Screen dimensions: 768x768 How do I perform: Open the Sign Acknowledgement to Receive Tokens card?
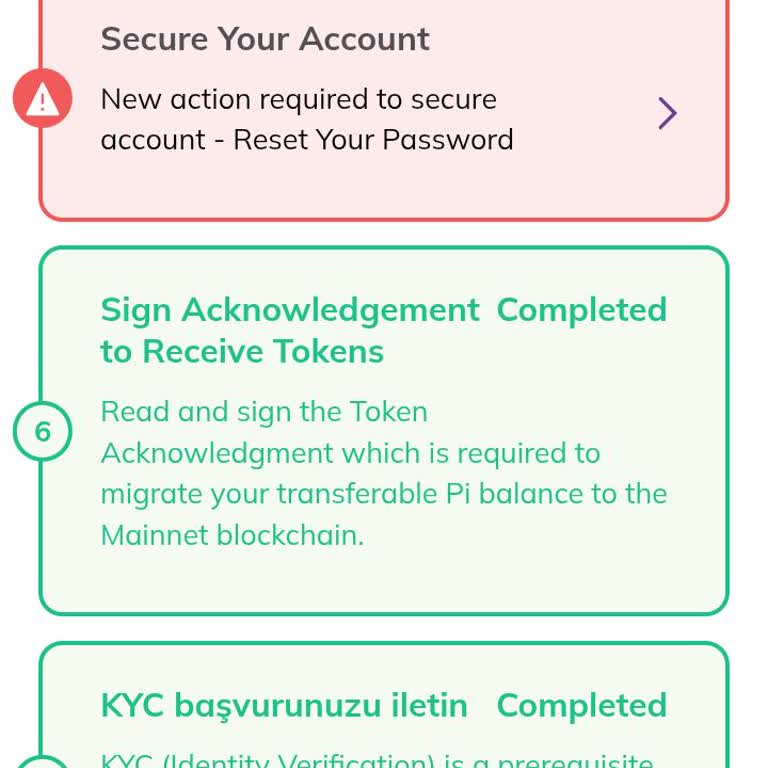383,431
